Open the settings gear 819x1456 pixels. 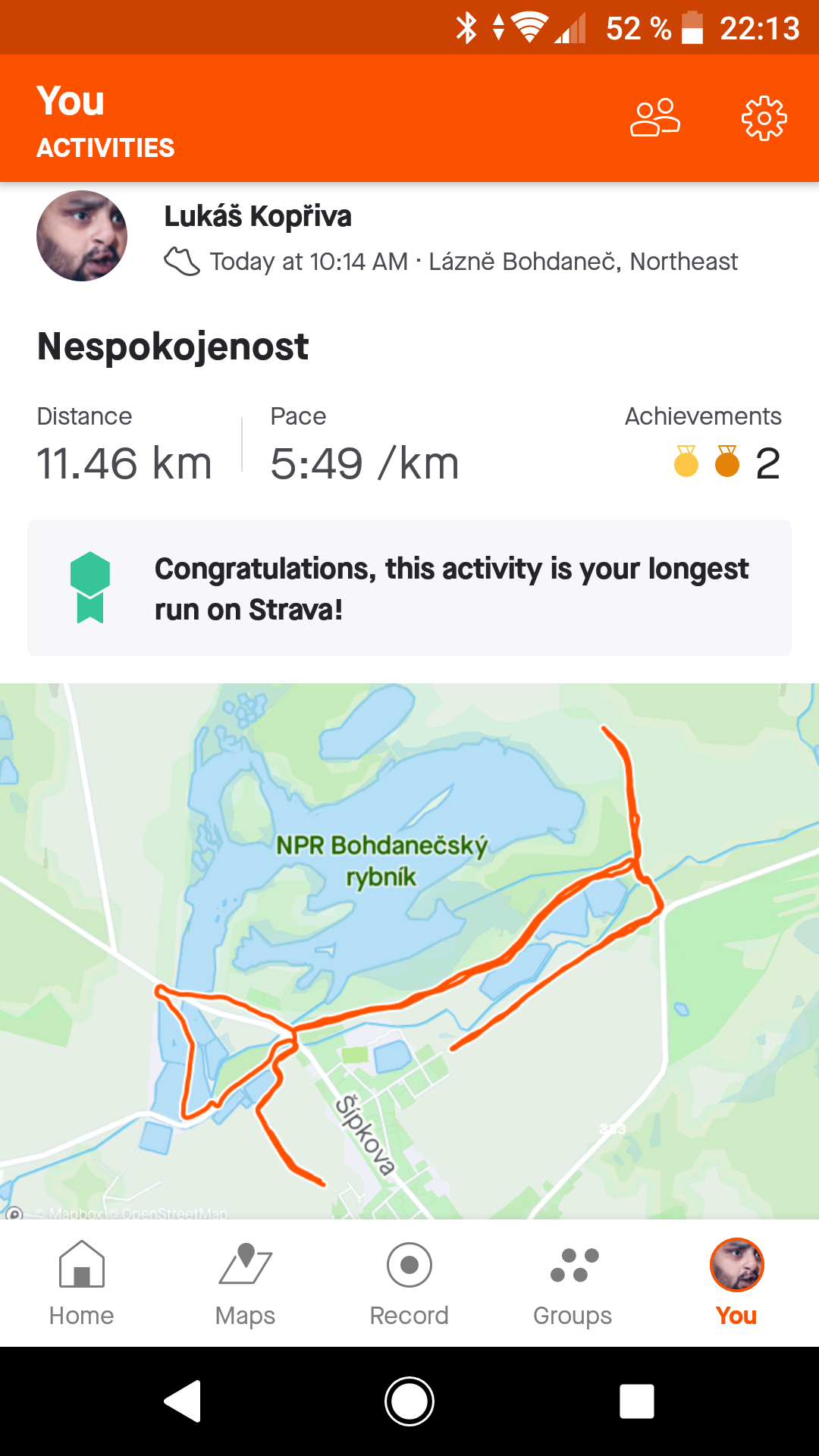[764, 118]
